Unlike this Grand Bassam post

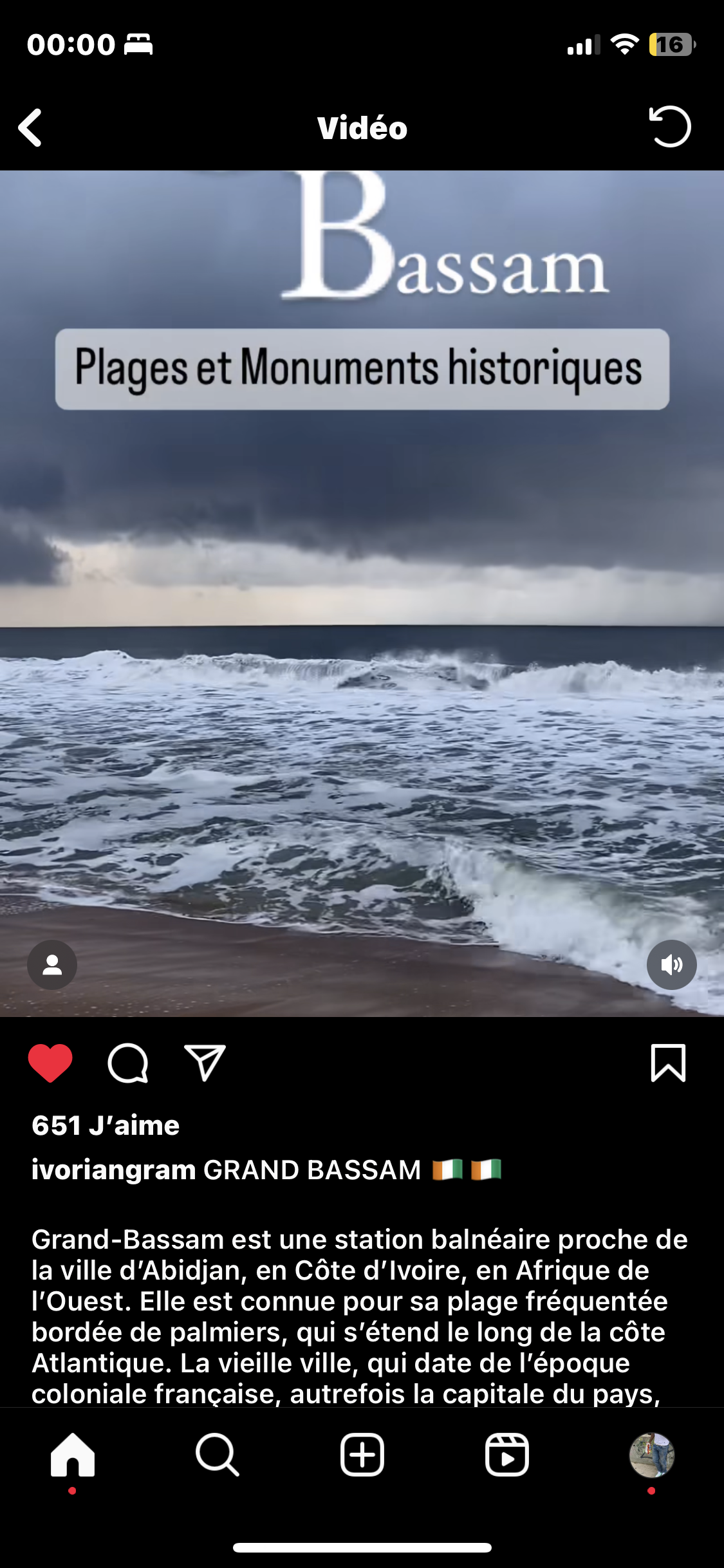(x=50, y=1063)
